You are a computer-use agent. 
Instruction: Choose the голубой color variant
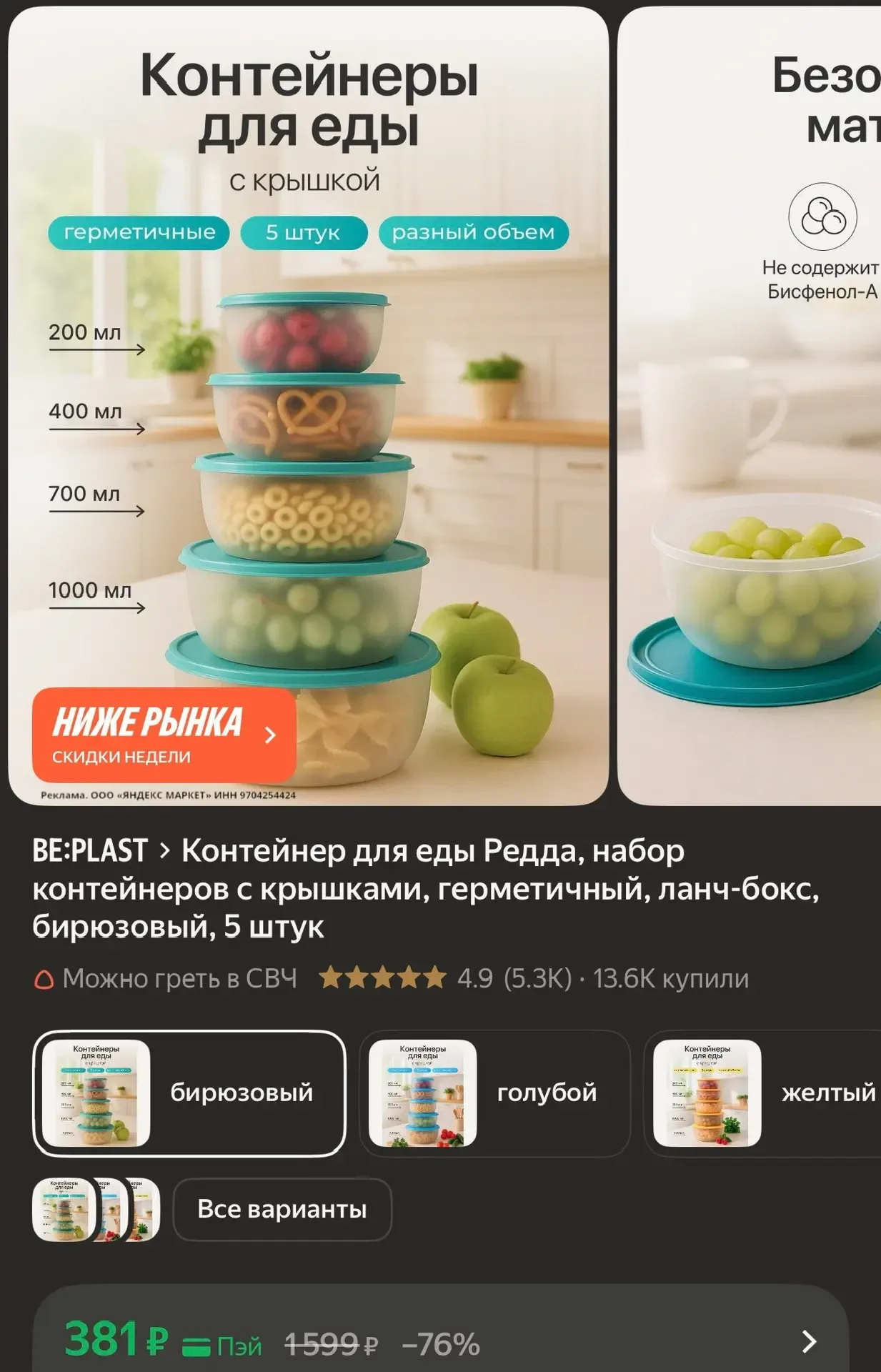pos(494,1093)
